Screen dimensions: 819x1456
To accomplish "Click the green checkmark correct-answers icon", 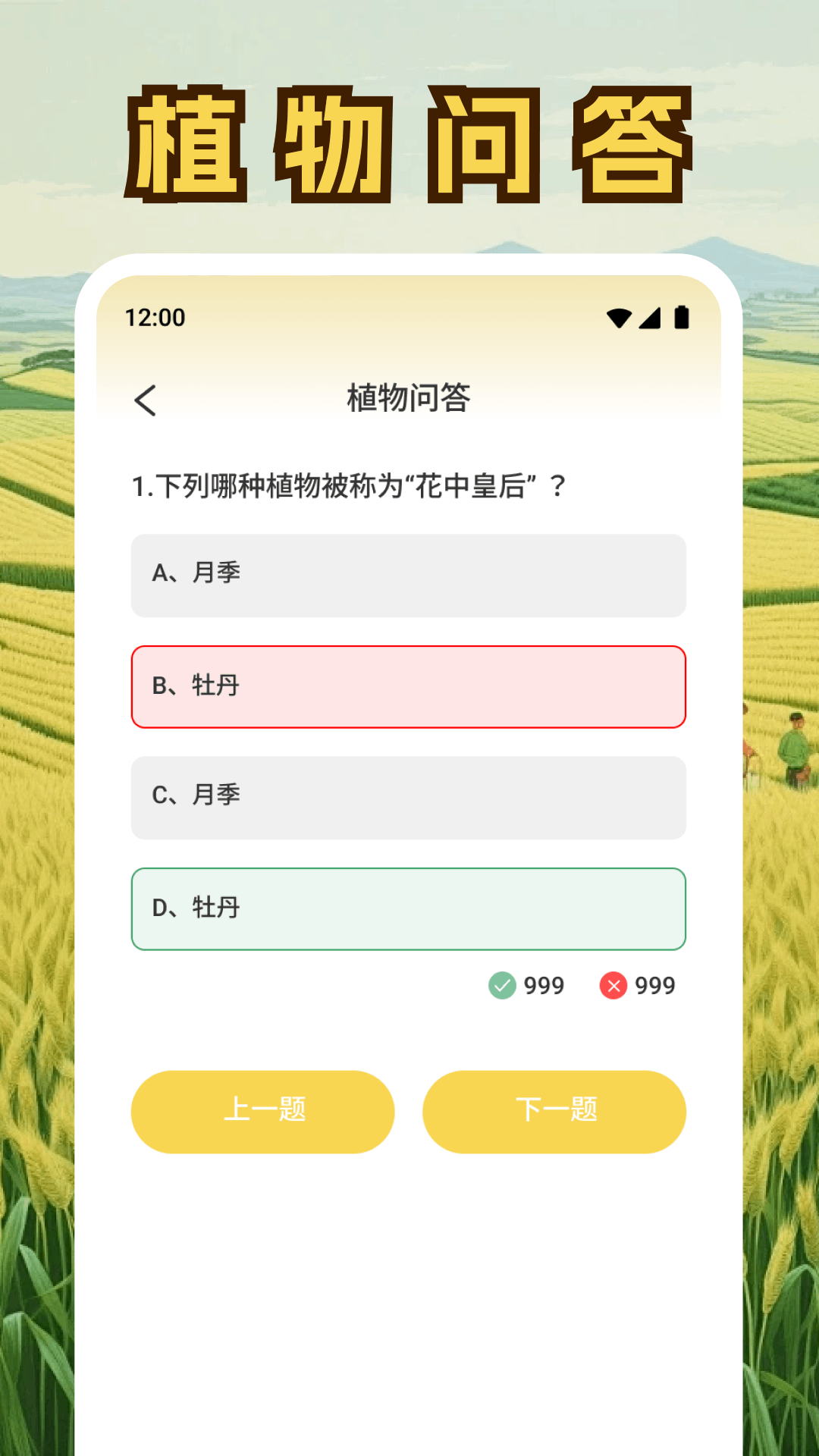I will (501, 986).
